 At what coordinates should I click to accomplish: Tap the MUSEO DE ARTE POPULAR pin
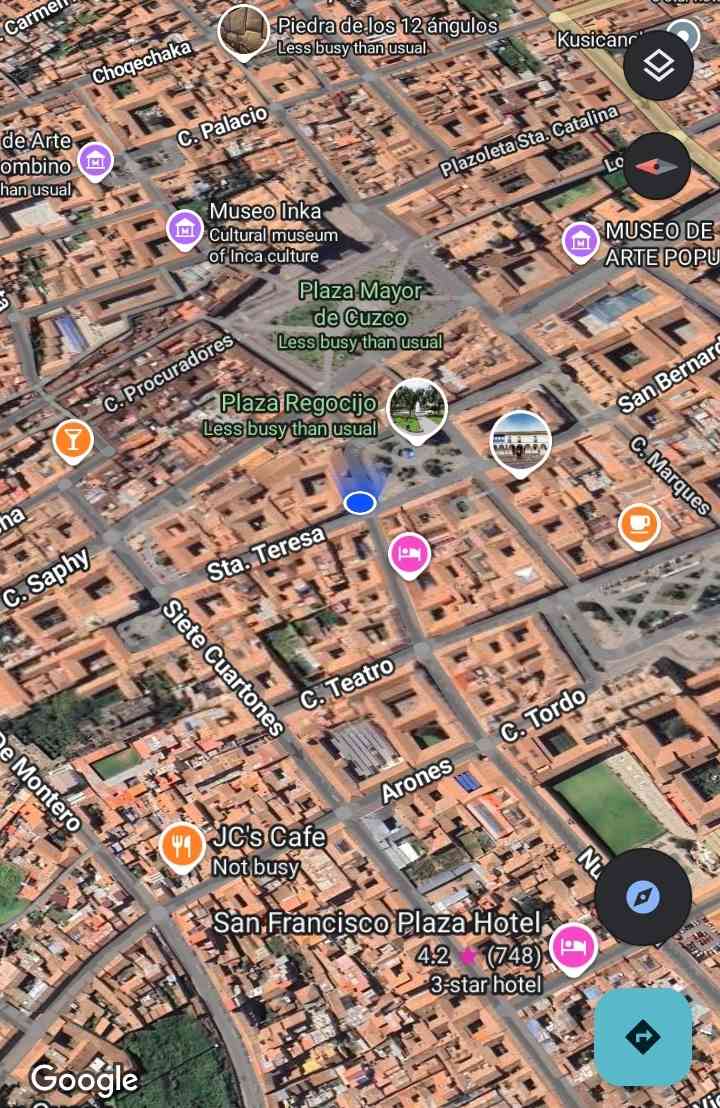point(580,240)
